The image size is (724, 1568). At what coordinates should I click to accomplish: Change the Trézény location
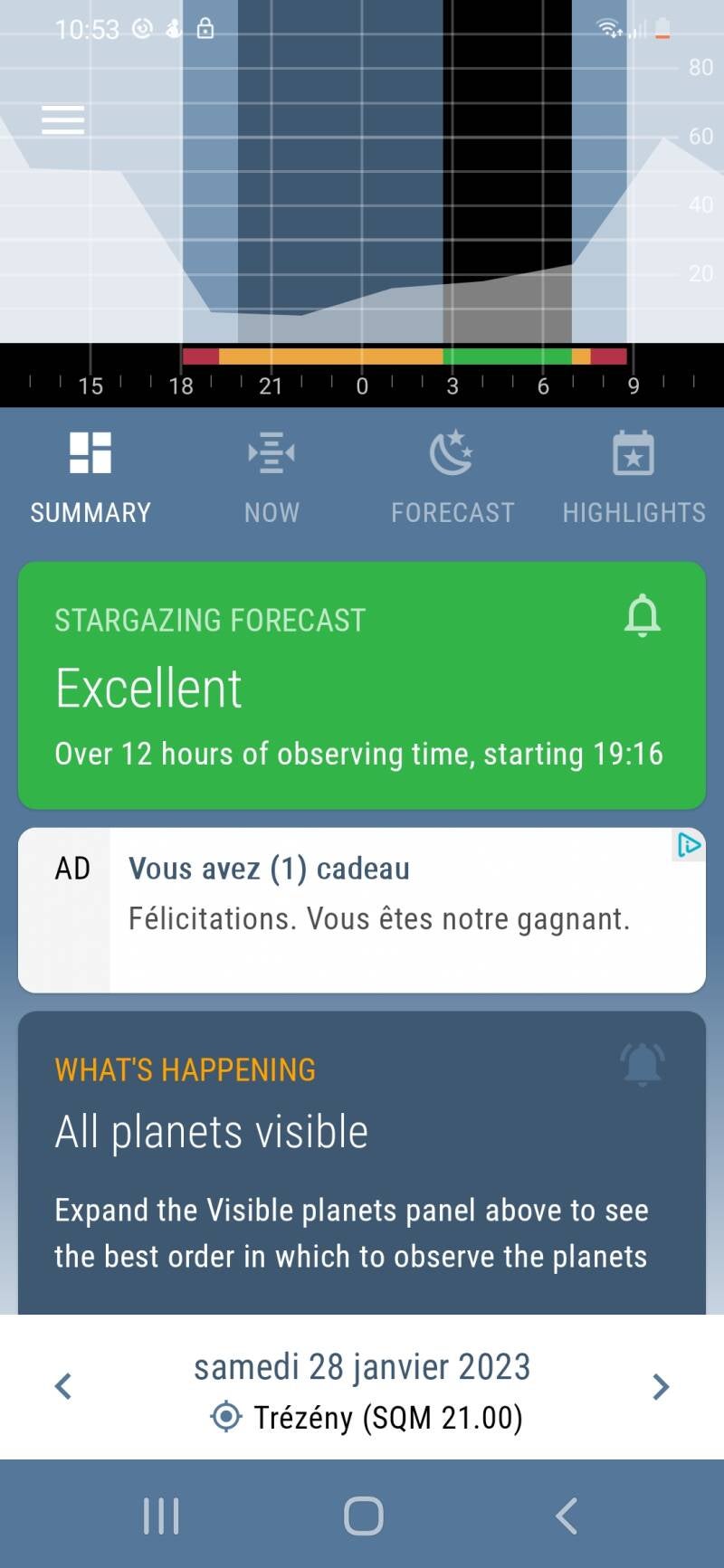click(x=367, y=1417)
